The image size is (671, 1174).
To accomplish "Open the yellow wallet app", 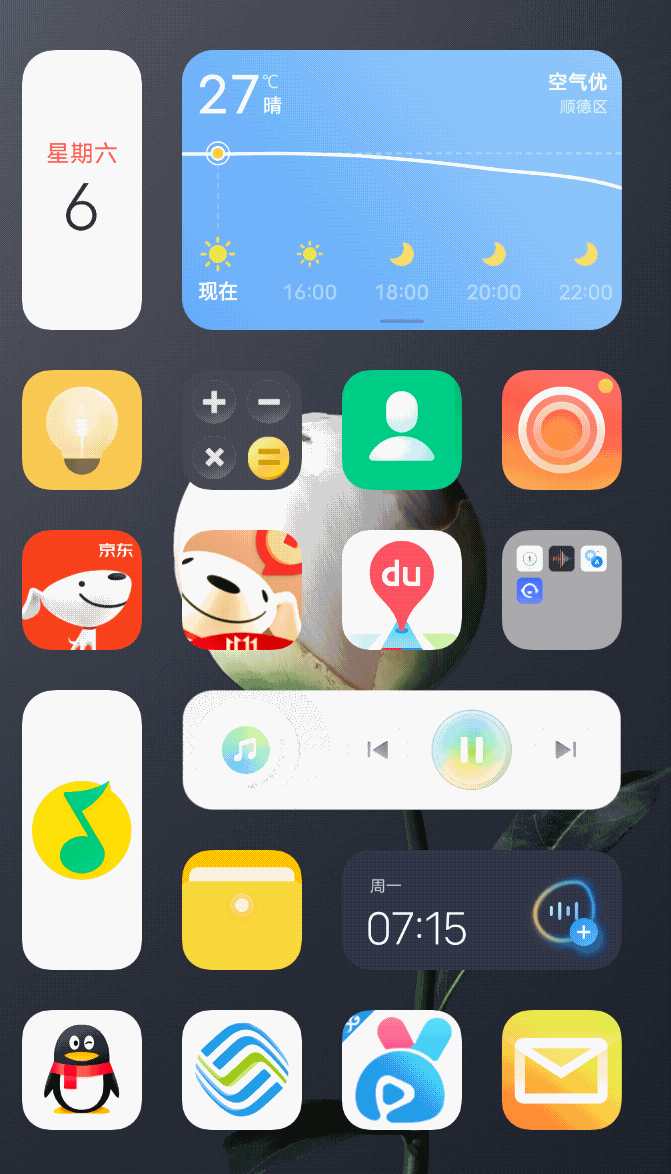I will point(242,910).
